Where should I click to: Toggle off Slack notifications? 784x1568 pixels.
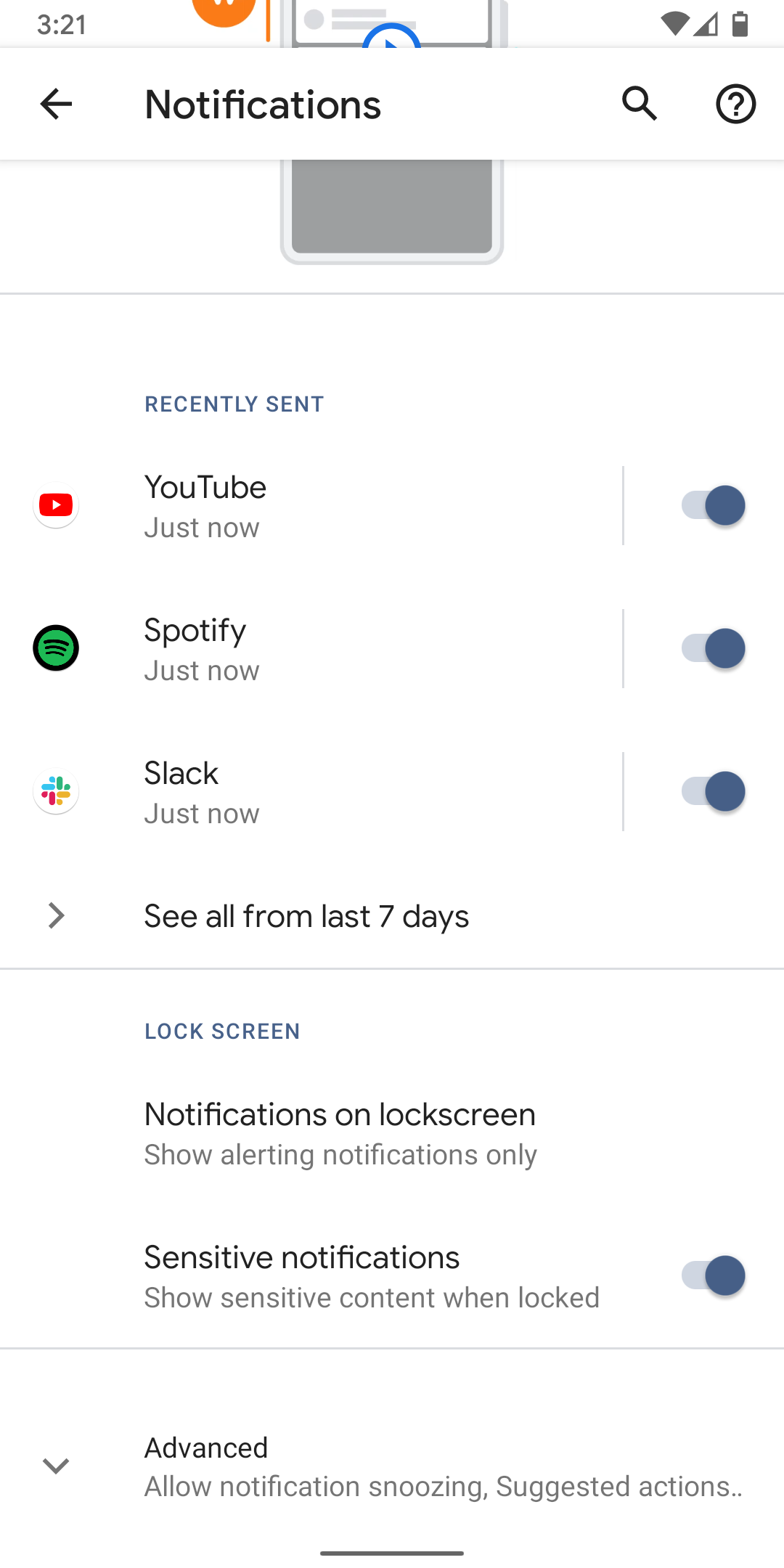[714, 791]
